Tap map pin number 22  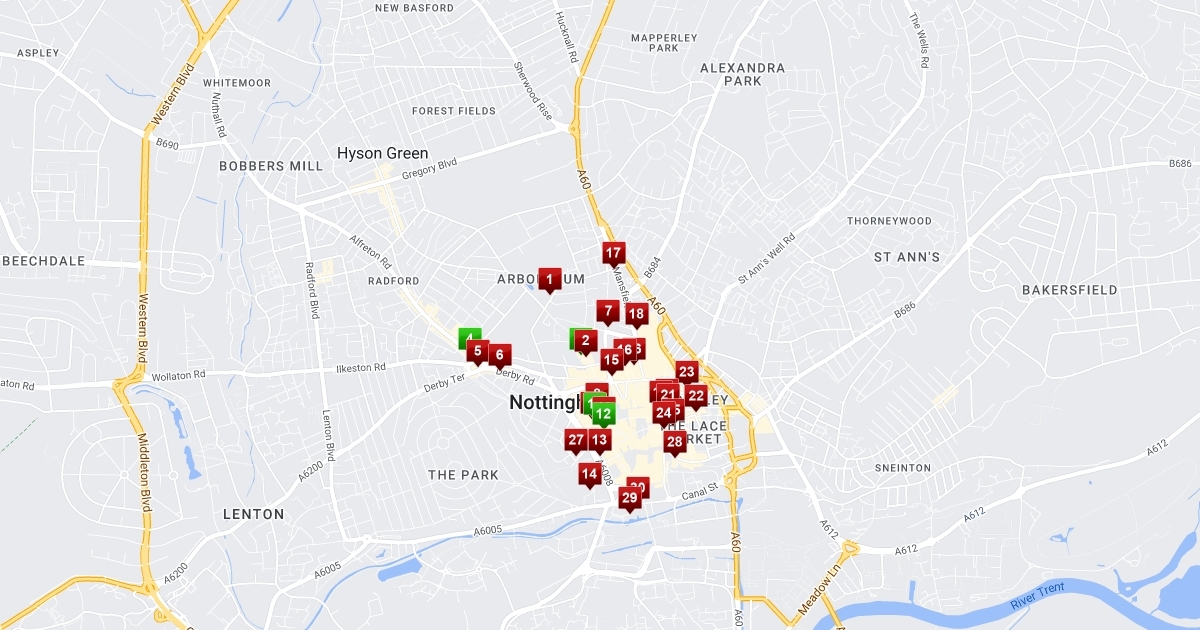(697, 395)
